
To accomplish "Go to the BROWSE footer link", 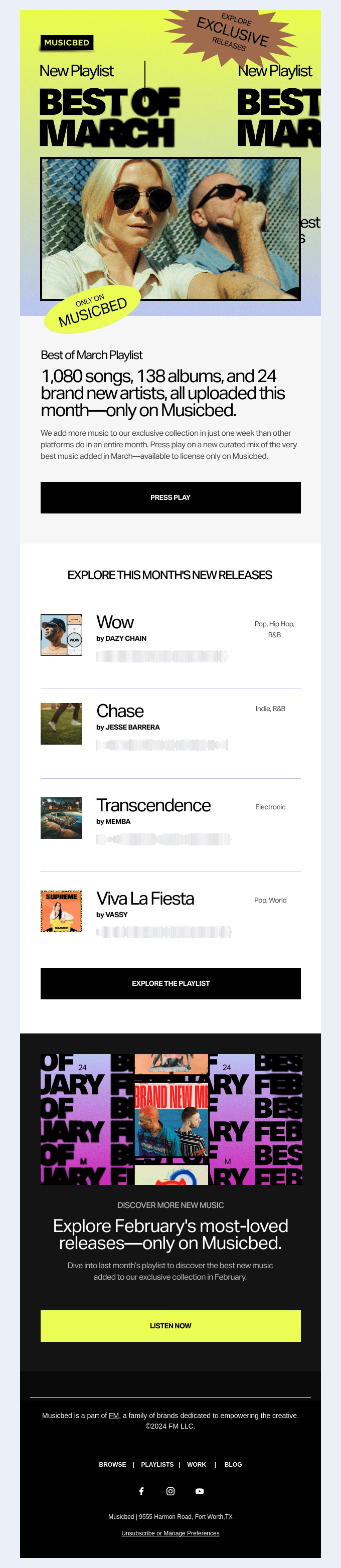I will pos(113,1465).
